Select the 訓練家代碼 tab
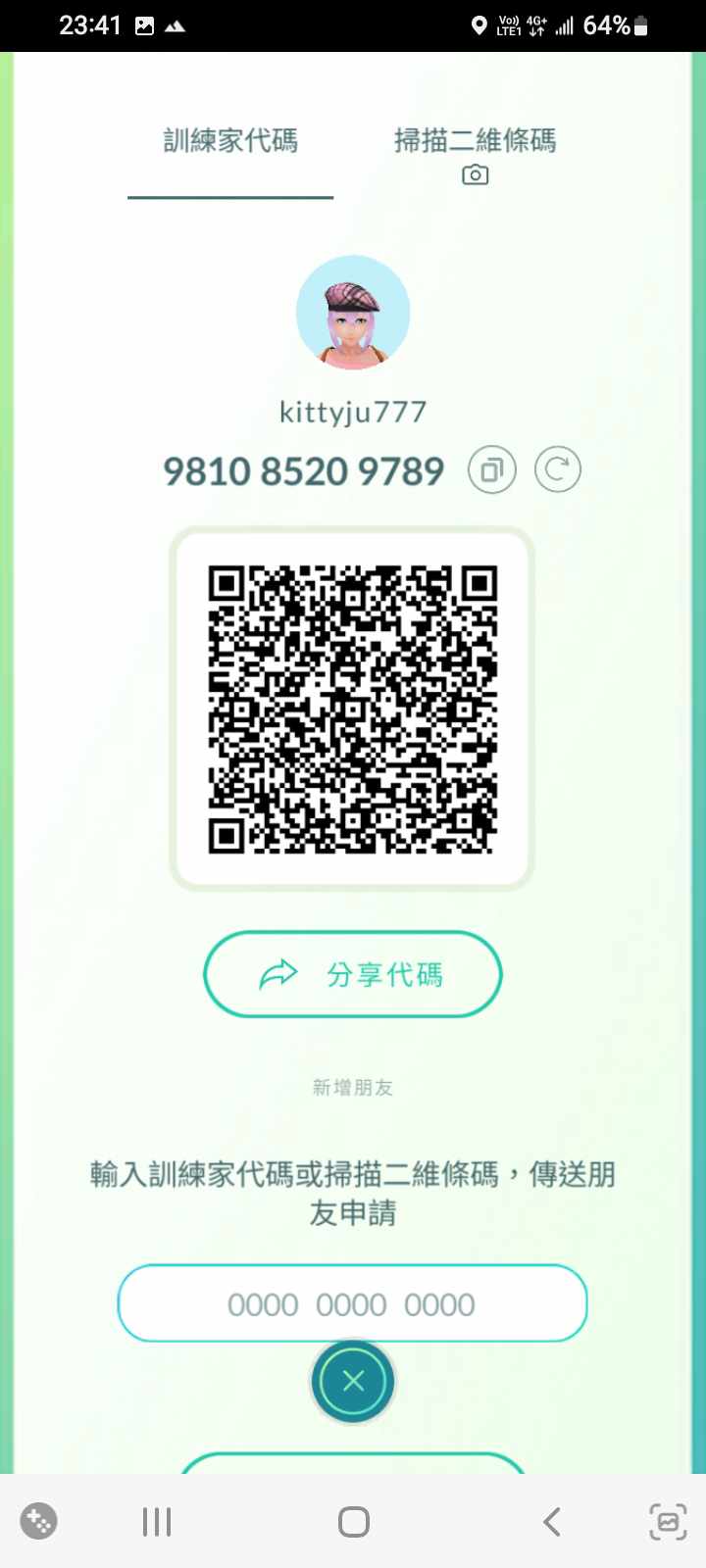 [x=230, y=142]
